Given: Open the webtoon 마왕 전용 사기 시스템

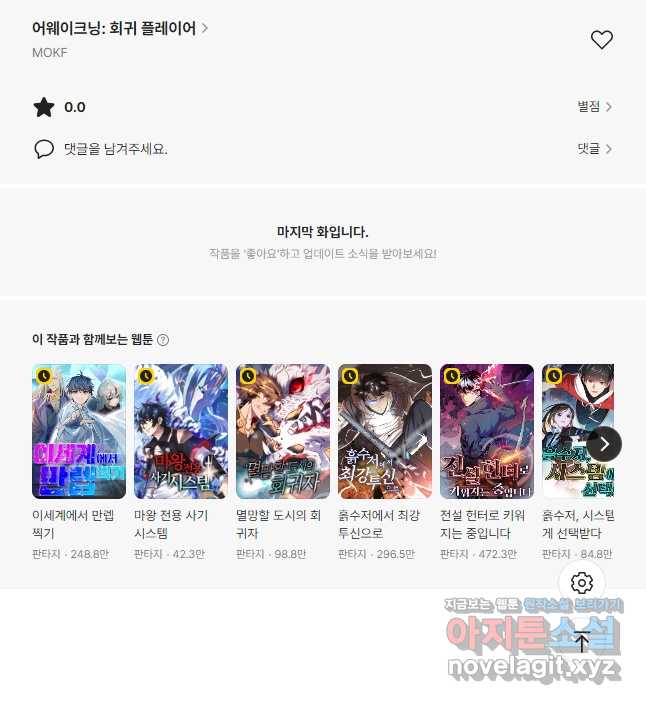Looking at the screenshot, I should tap(181, 431).
